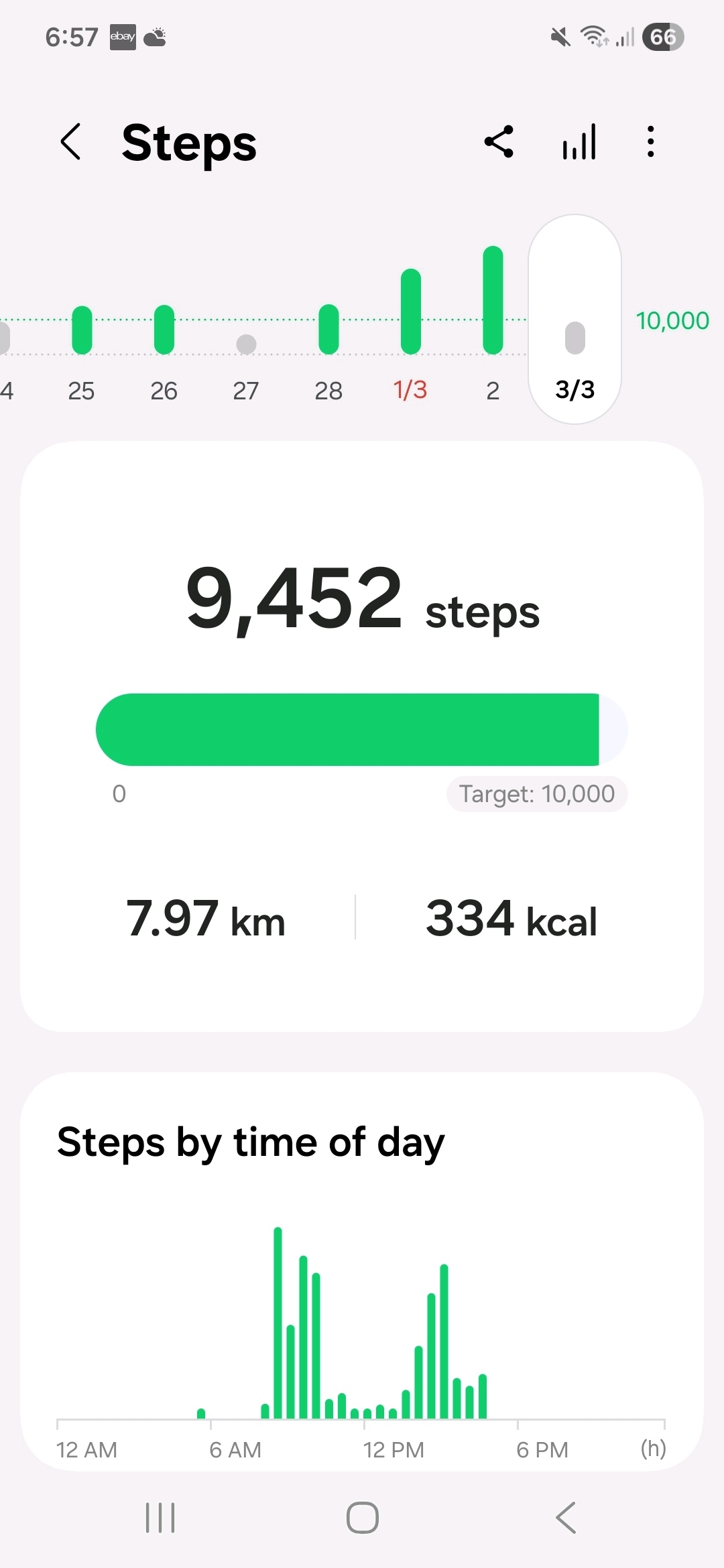
Task: Share today's step count
Action: pos(499,142)
